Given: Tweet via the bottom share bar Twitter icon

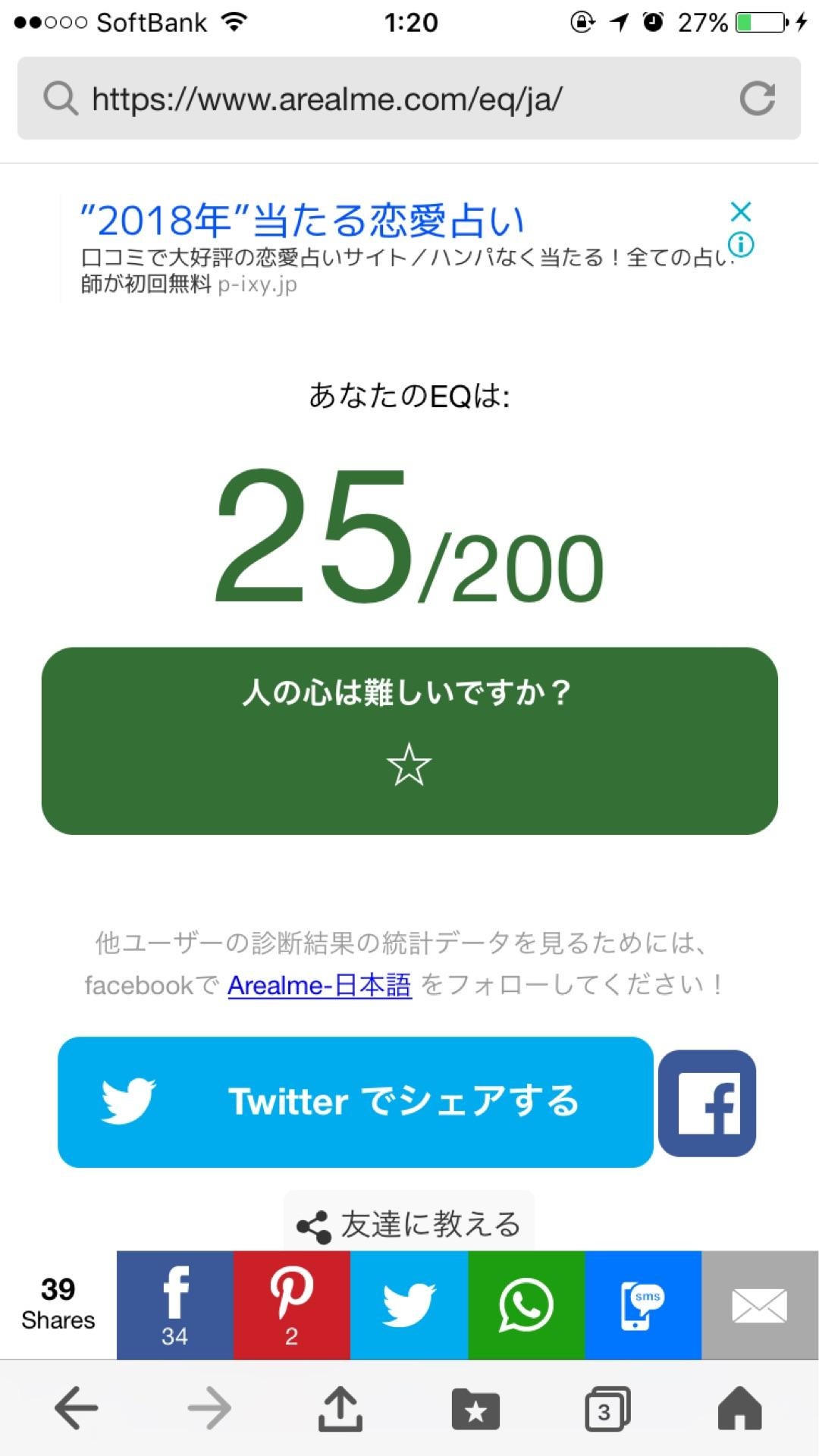Looking at the screenshot, I should pos(409,1305).
